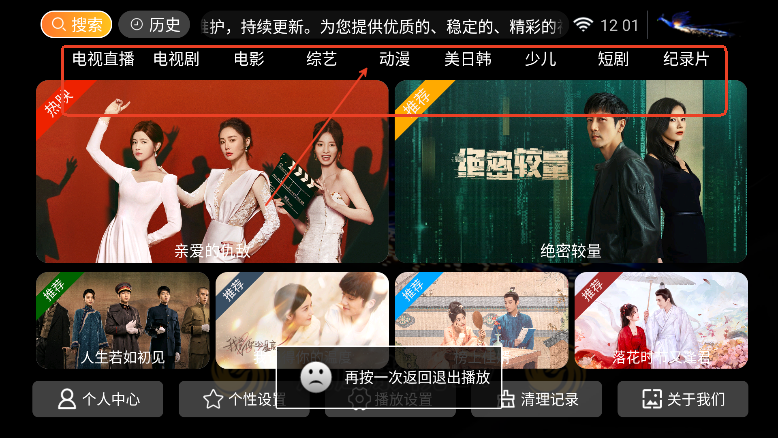Go to the 综艺 tab
Image resolution: width=778 pixels, height=438 pixels.
pyautogui.click(x=321, y=59)
